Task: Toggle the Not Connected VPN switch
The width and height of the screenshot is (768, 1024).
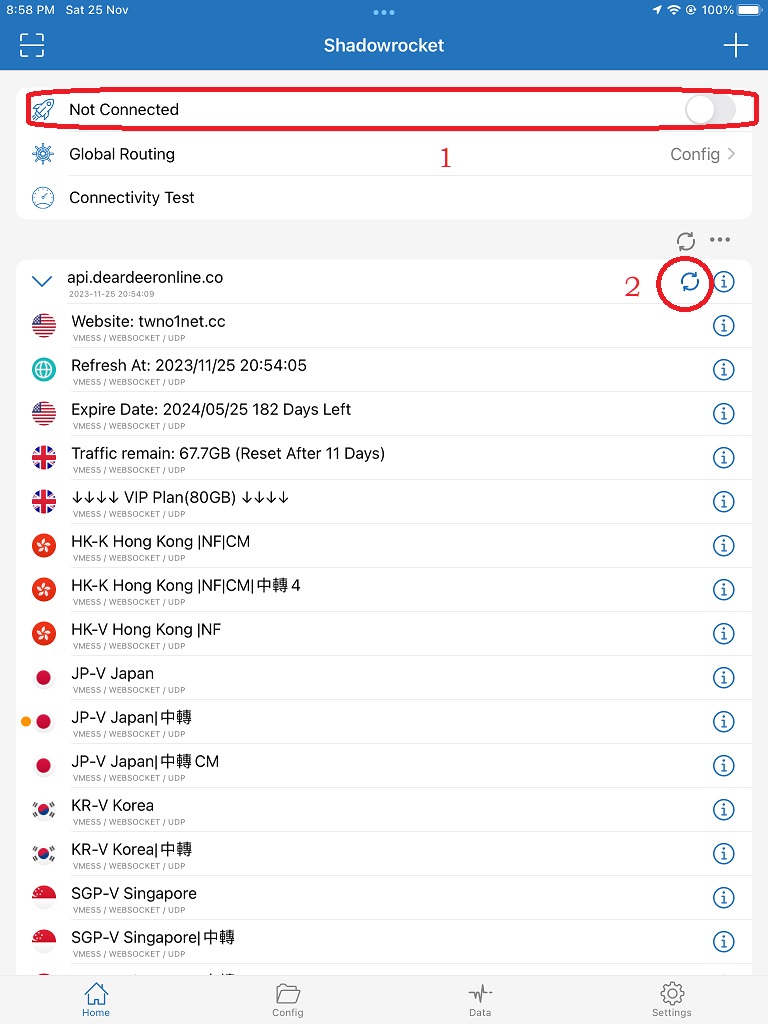Action: click(710, 110)
